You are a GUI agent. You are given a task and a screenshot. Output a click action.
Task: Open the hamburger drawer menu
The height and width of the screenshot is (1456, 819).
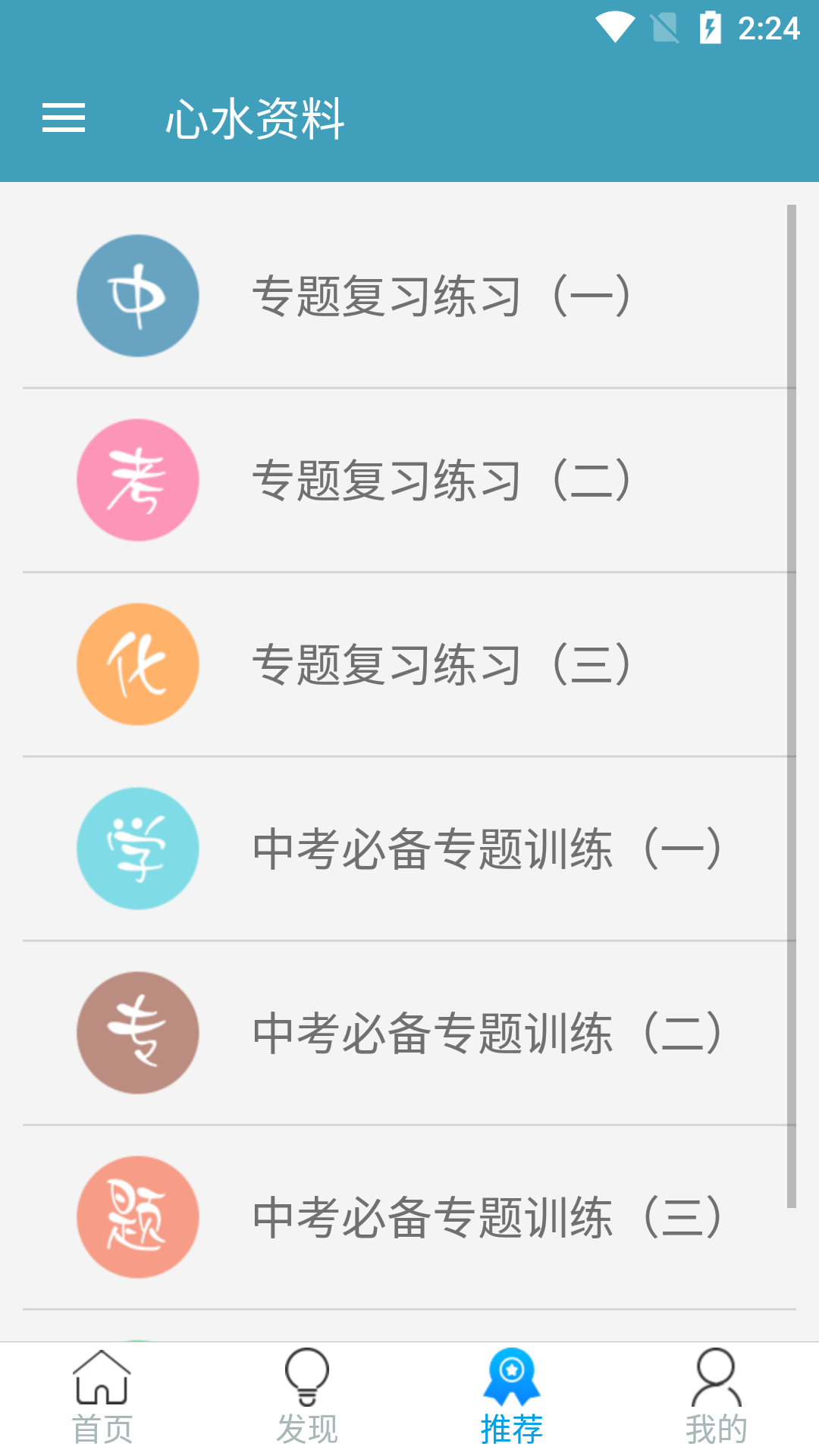[x=64, y=118]
